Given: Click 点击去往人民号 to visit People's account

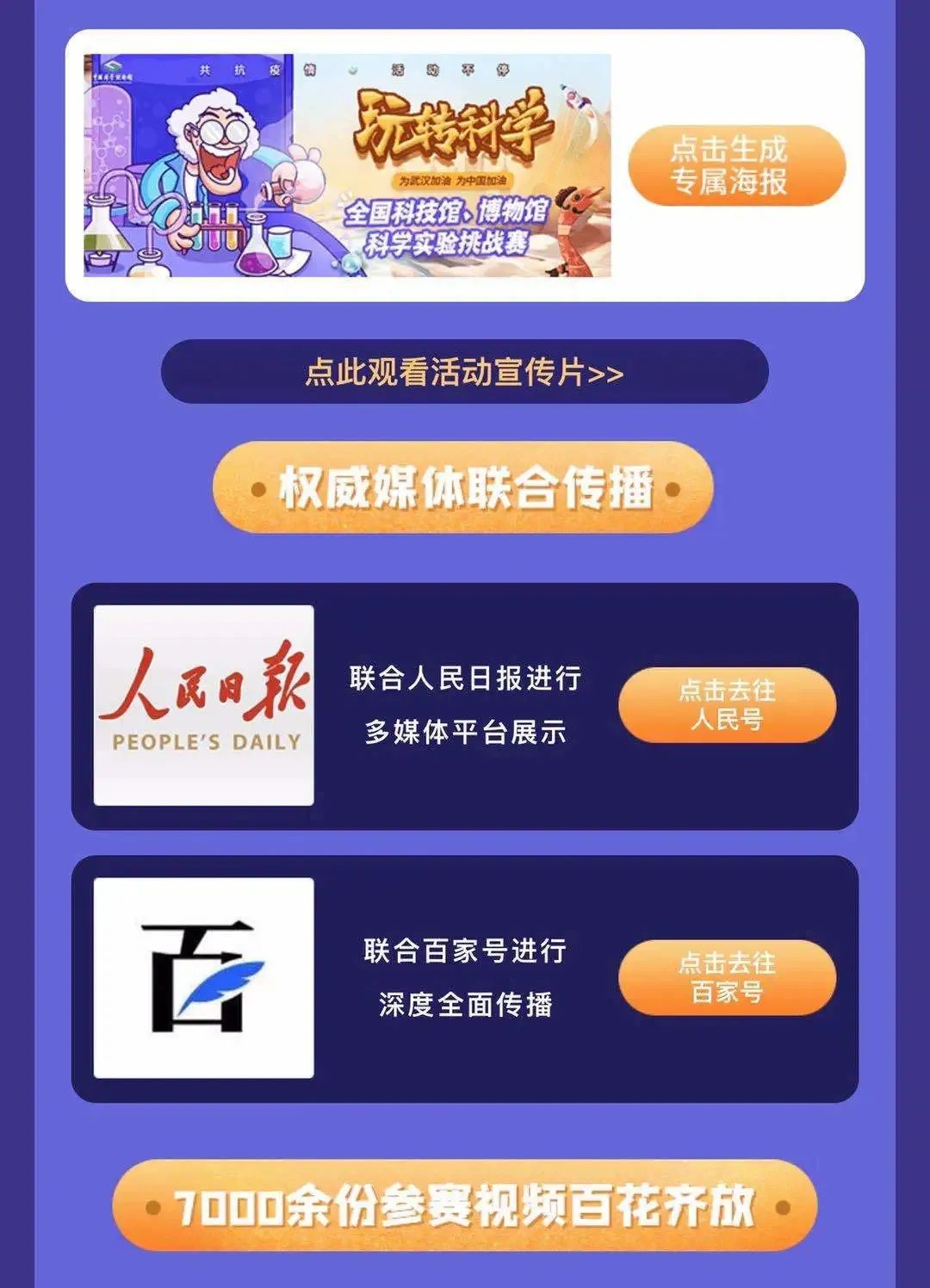Looking at the screenshot, I should pyautogui.click(x=728, y=706).
